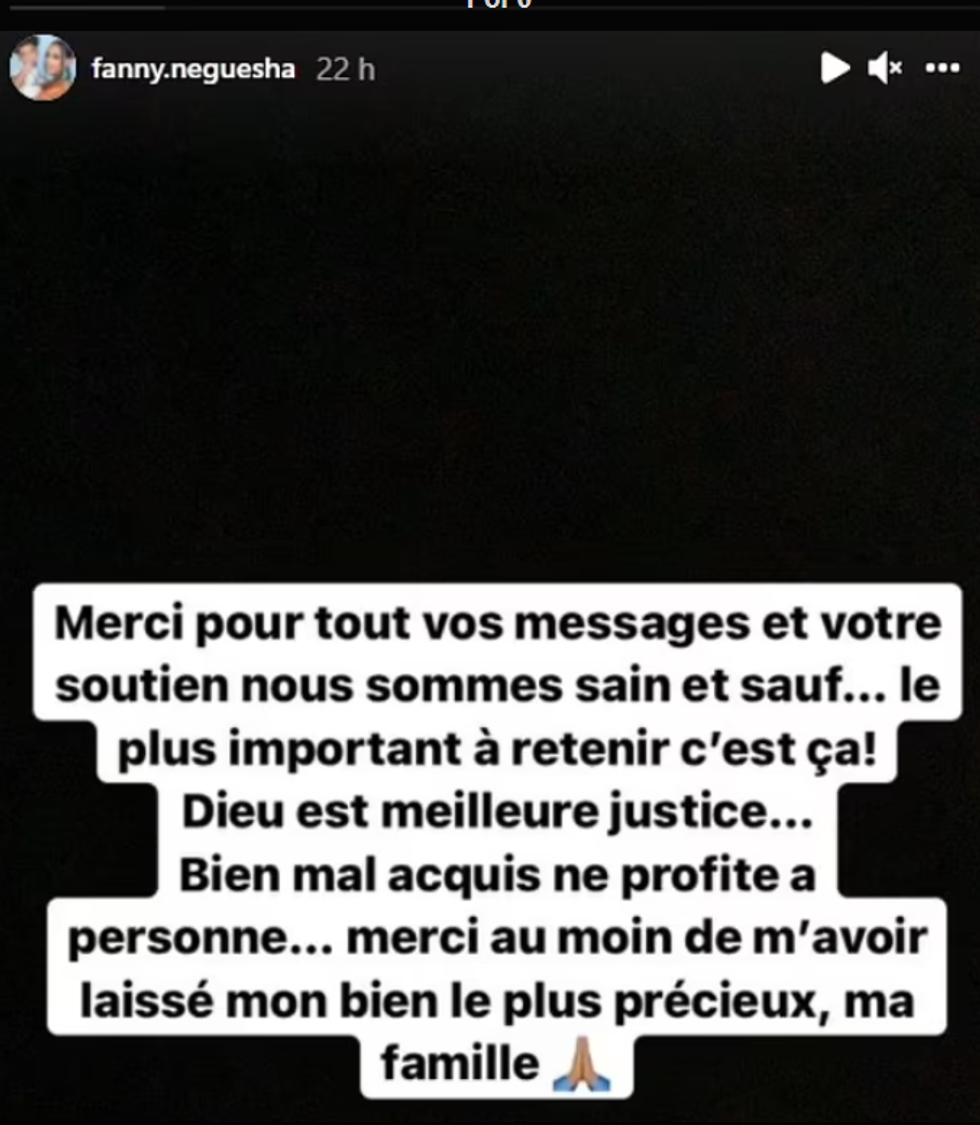Viewport: 980px width, 1125px height.
Task: Unmute the story sound
Action: (885, 68)
